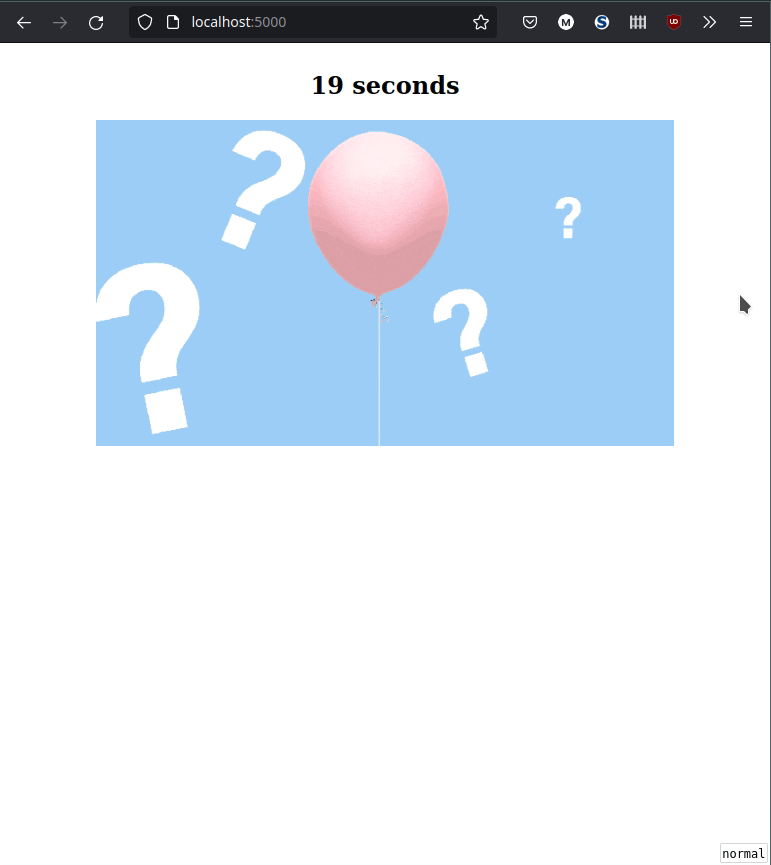Open site security shield info
Image resolution: width=771 pixels, height=865 pixels.
point(145,22)
